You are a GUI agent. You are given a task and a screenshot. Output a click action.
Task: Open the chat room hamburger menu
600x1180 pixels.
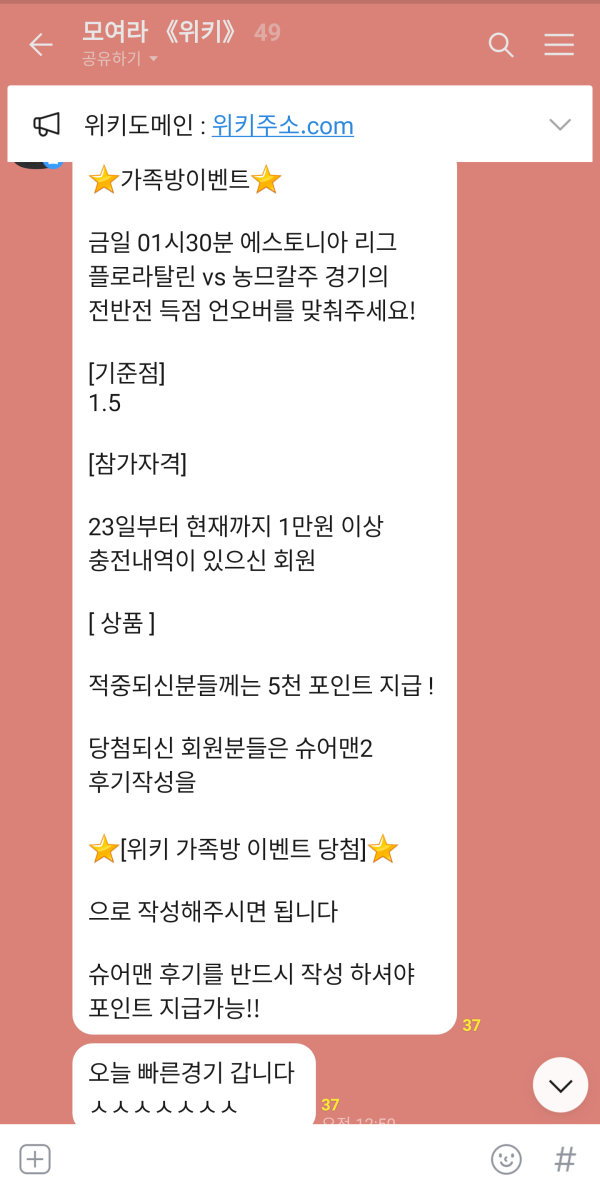pyautogui.click(x=558, y=45)
